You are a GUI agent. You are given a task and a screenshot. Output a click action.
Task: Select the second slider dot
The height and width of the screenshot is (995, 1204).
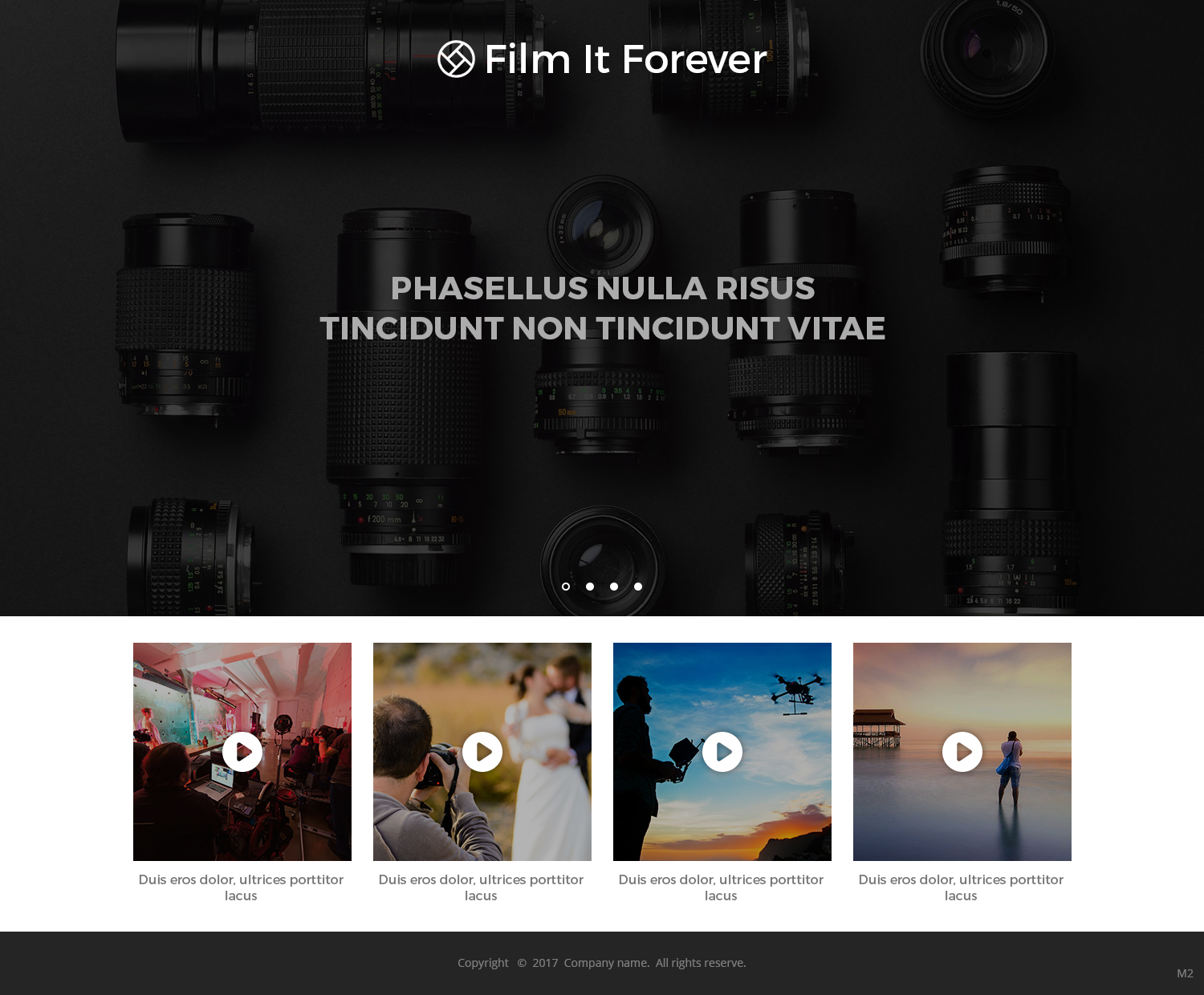pos(590,587)
